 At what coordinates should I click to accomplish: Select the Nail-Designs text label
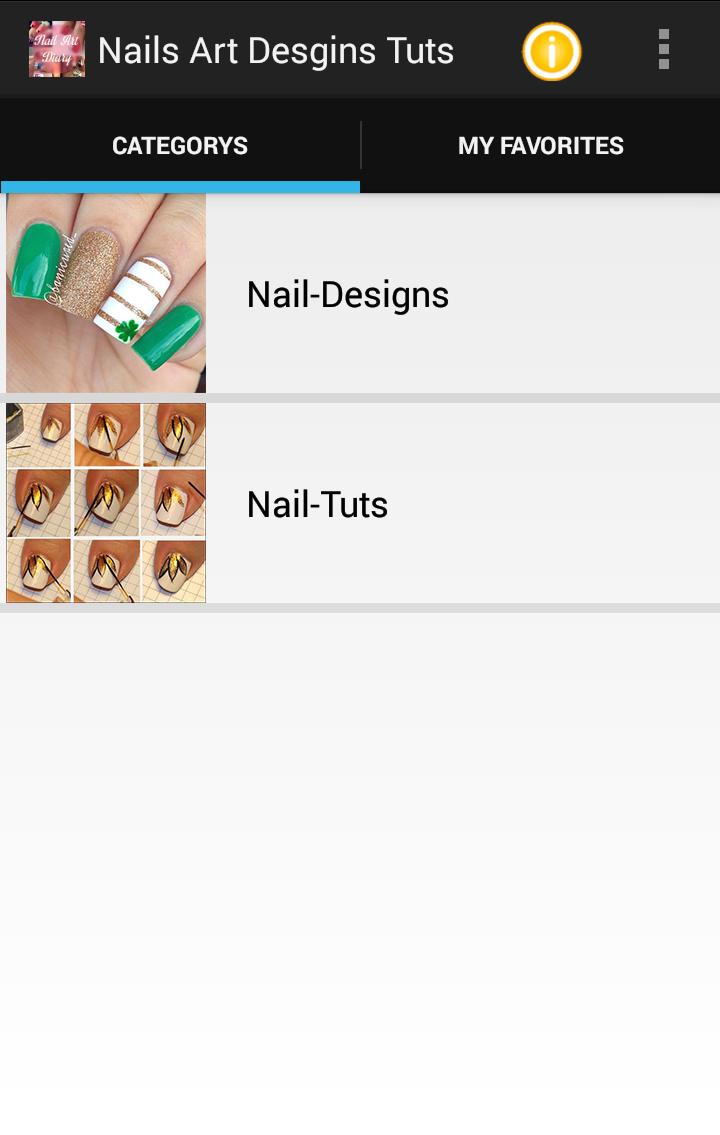(347, 293)
